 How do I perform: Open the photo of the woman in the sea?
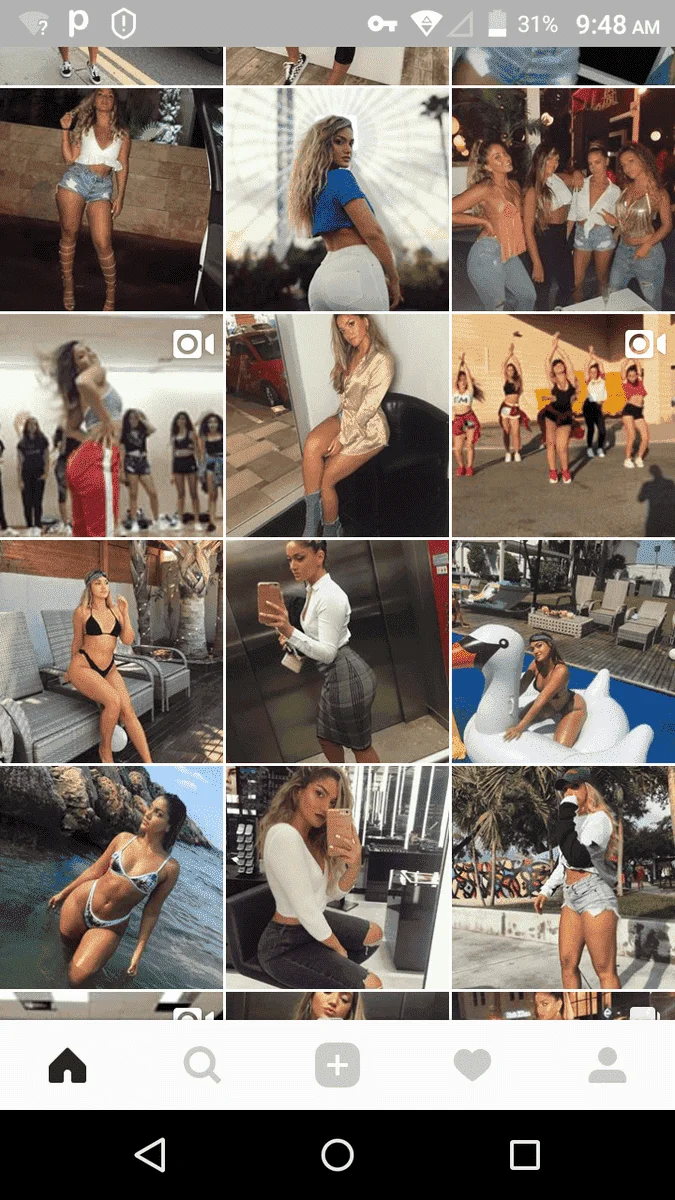tap(111, 878)
